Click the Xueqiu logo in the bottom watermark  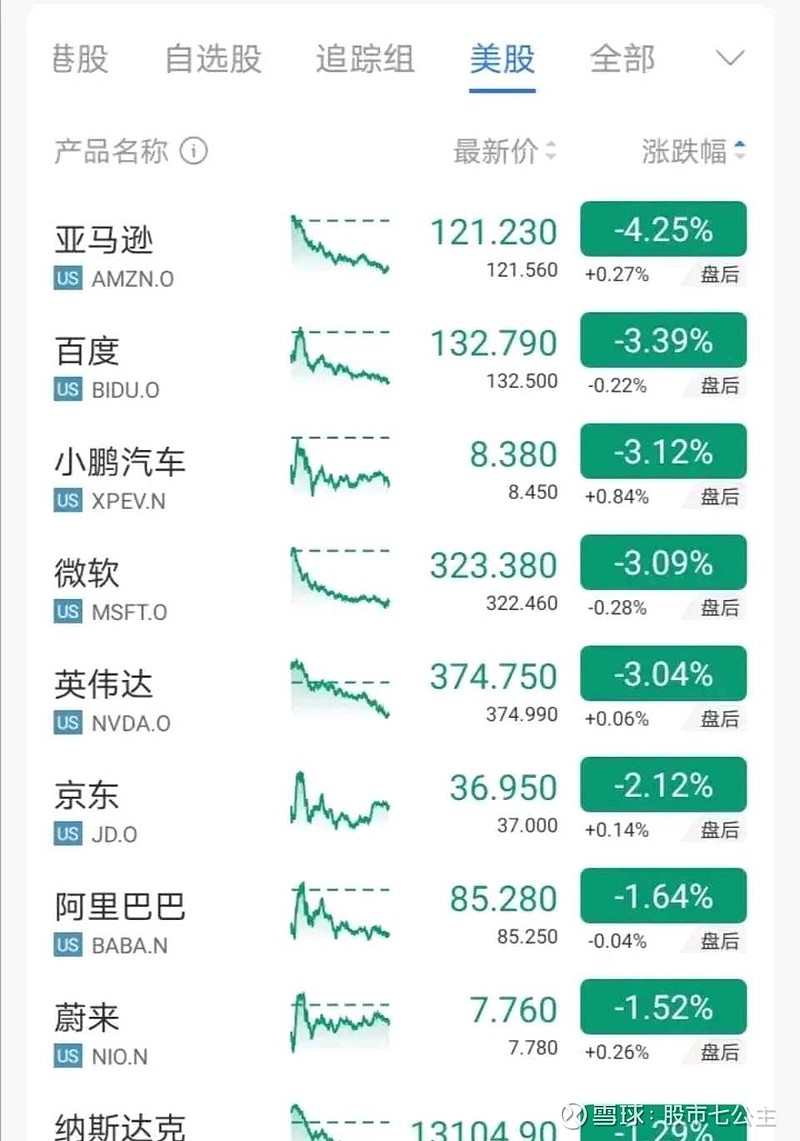[573, 1112]
